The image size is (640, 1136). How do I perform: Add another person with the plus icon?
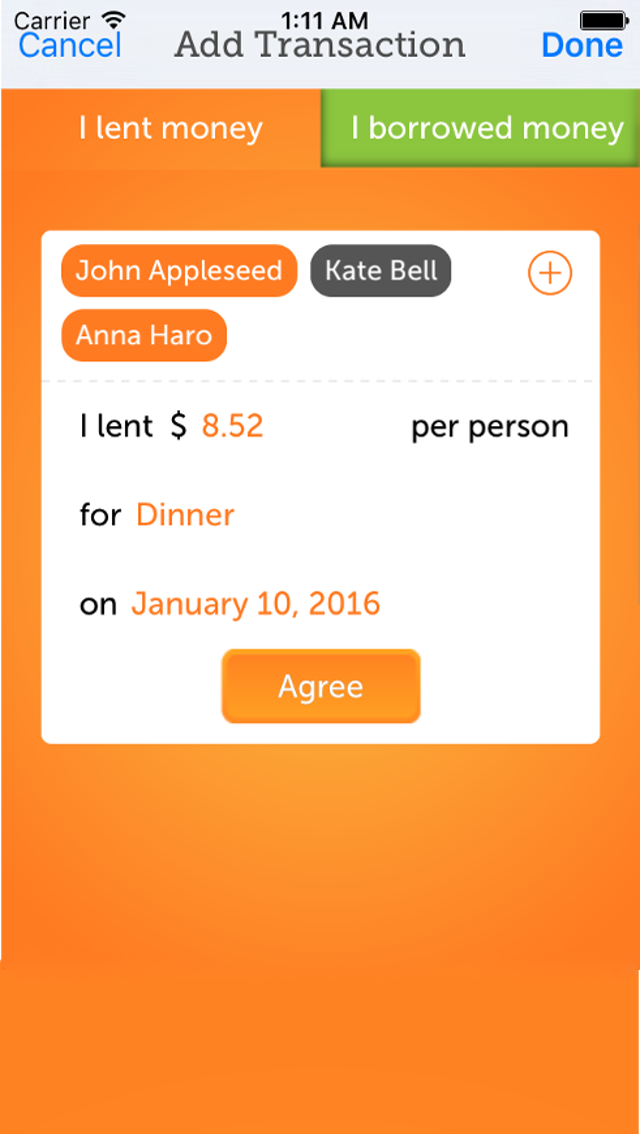550,273
